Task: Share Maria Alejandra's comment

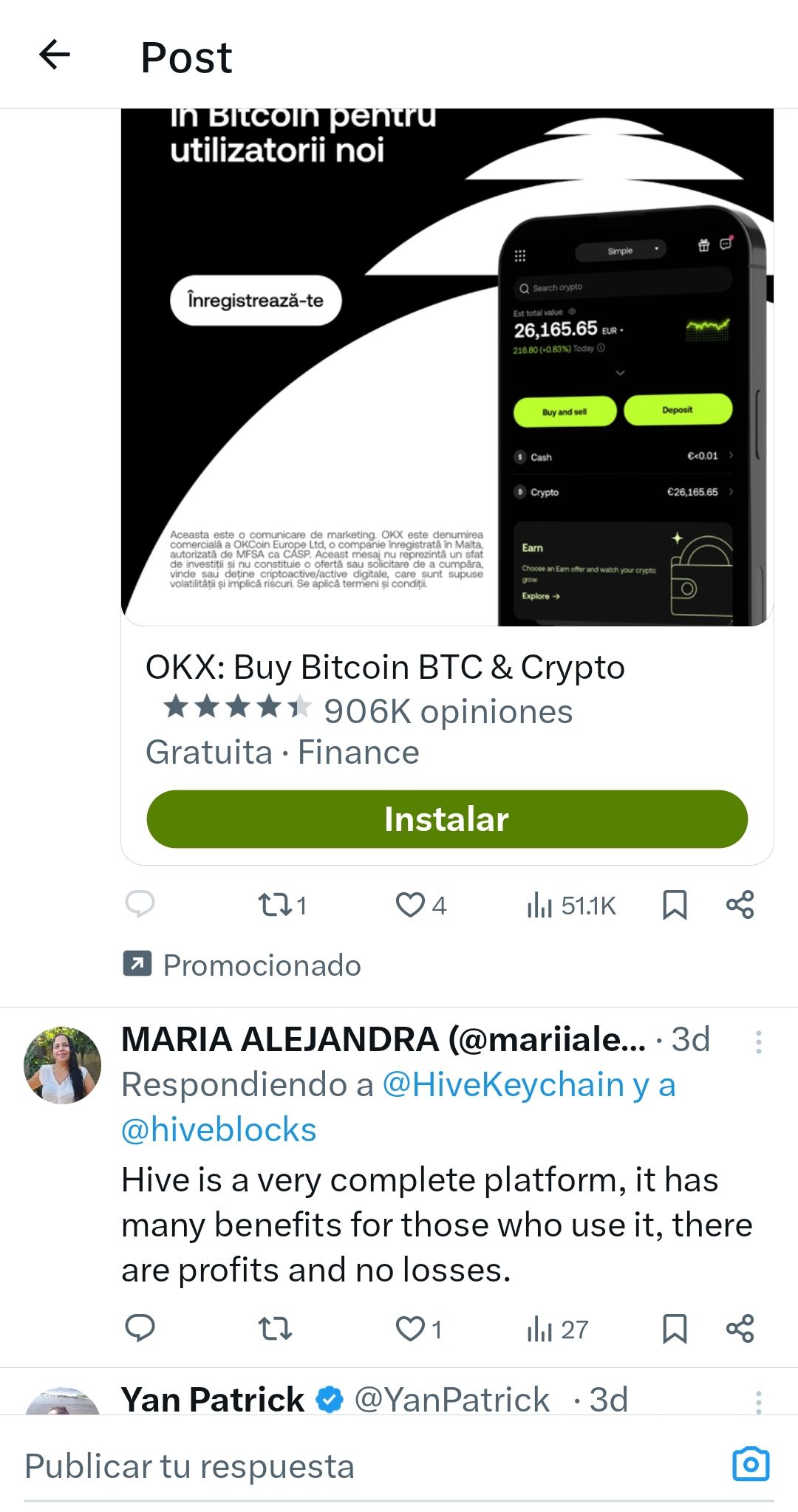Action: click(740, 1329)
